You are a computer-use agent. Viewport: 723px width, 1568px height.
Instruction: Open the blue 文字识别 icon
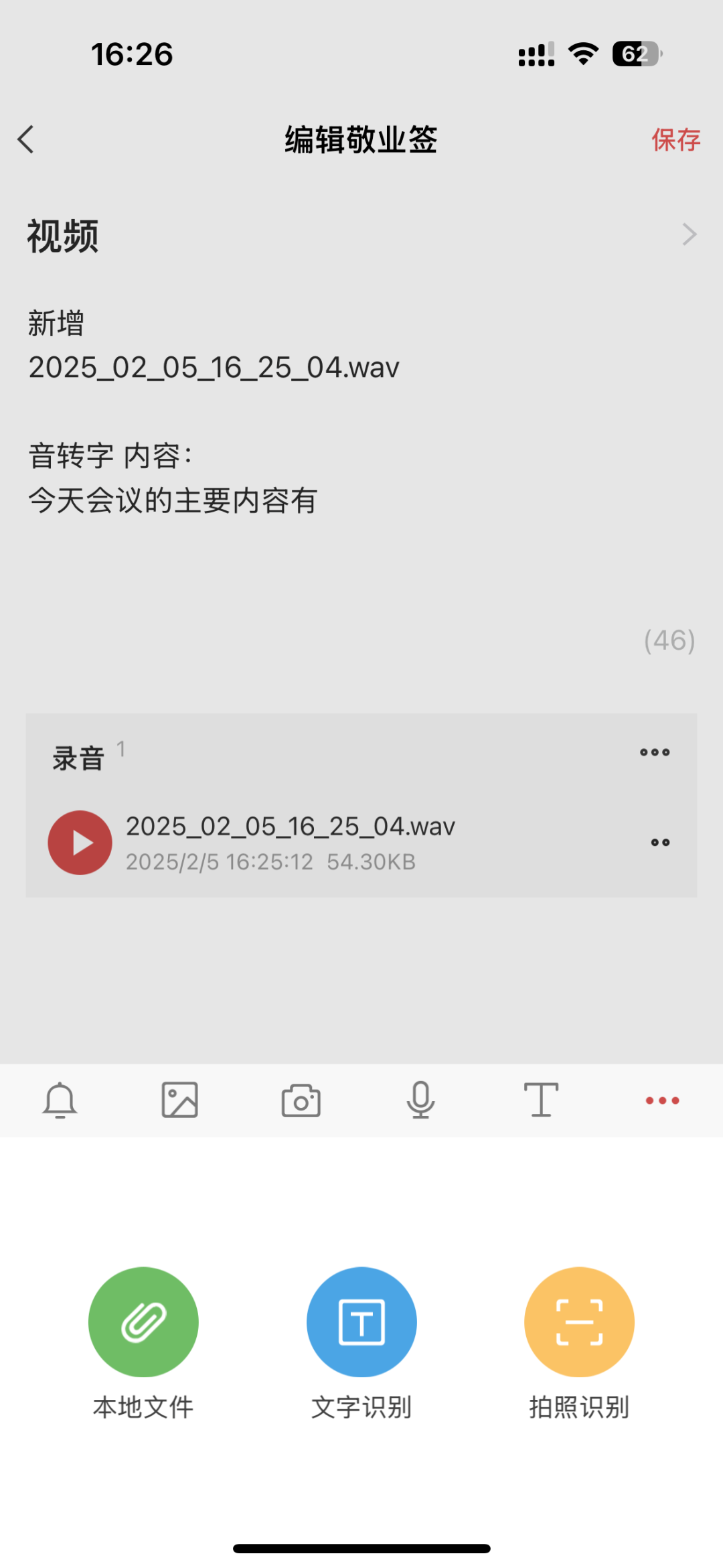pos(361,1321)
